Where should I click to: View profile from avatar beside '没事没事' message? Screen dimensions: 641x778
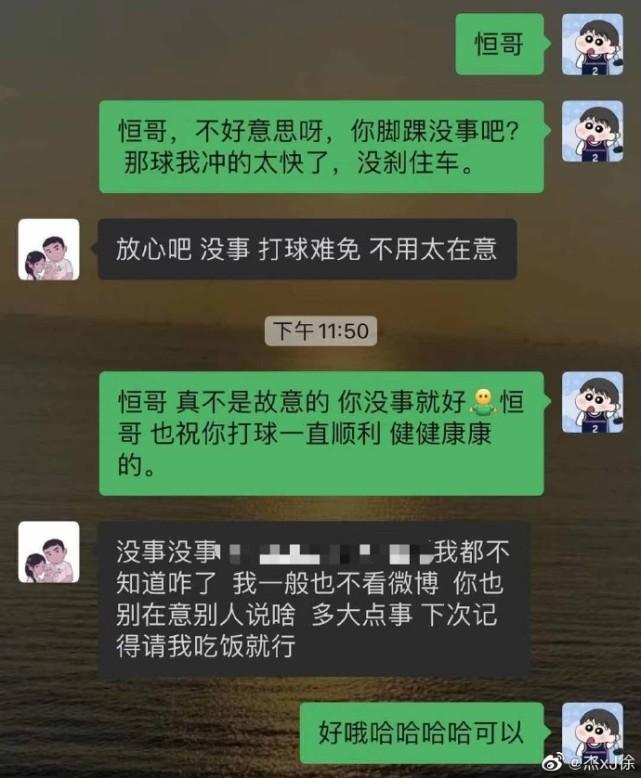(48, 552)
